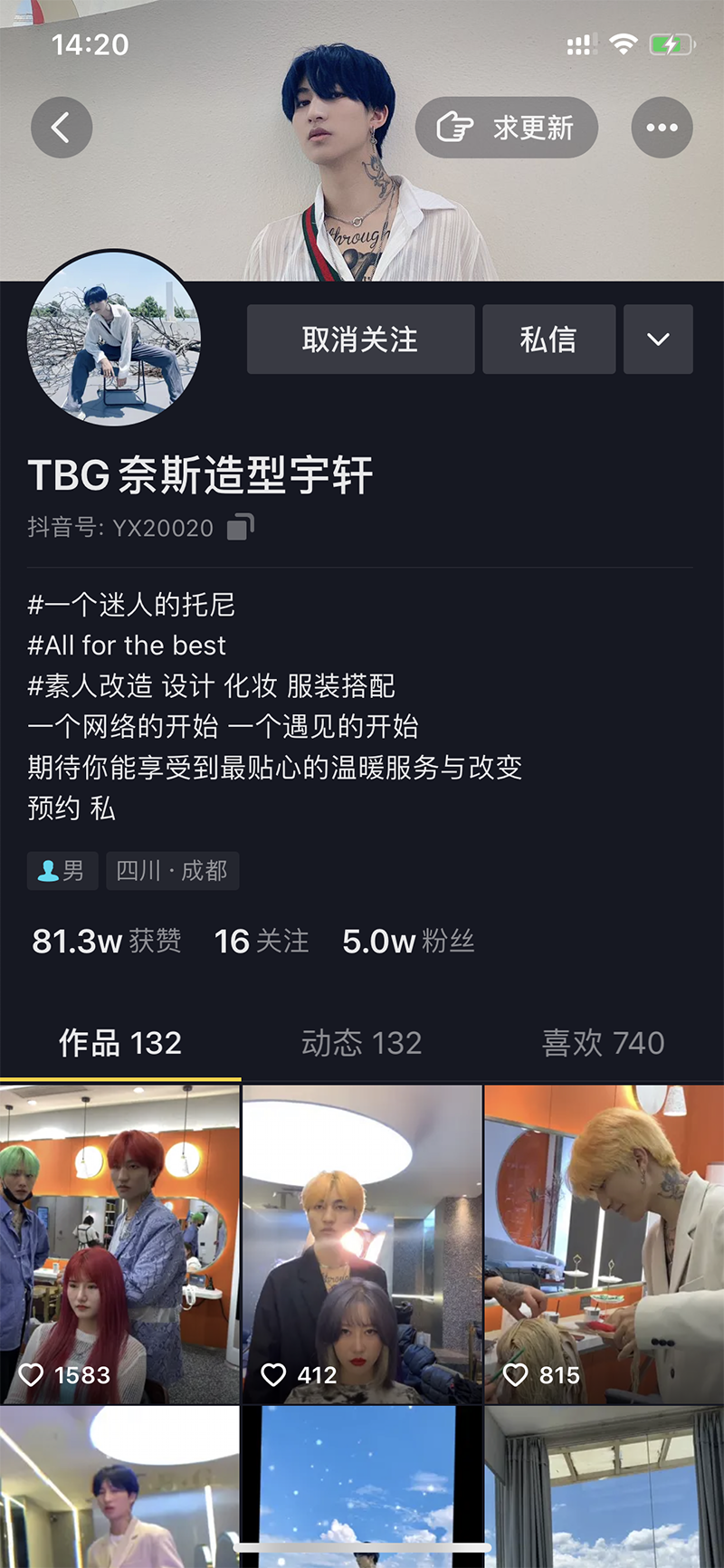The image size is (724, 1568).
Task: Switch to the 动态 132 tab
Action: 361,1043
